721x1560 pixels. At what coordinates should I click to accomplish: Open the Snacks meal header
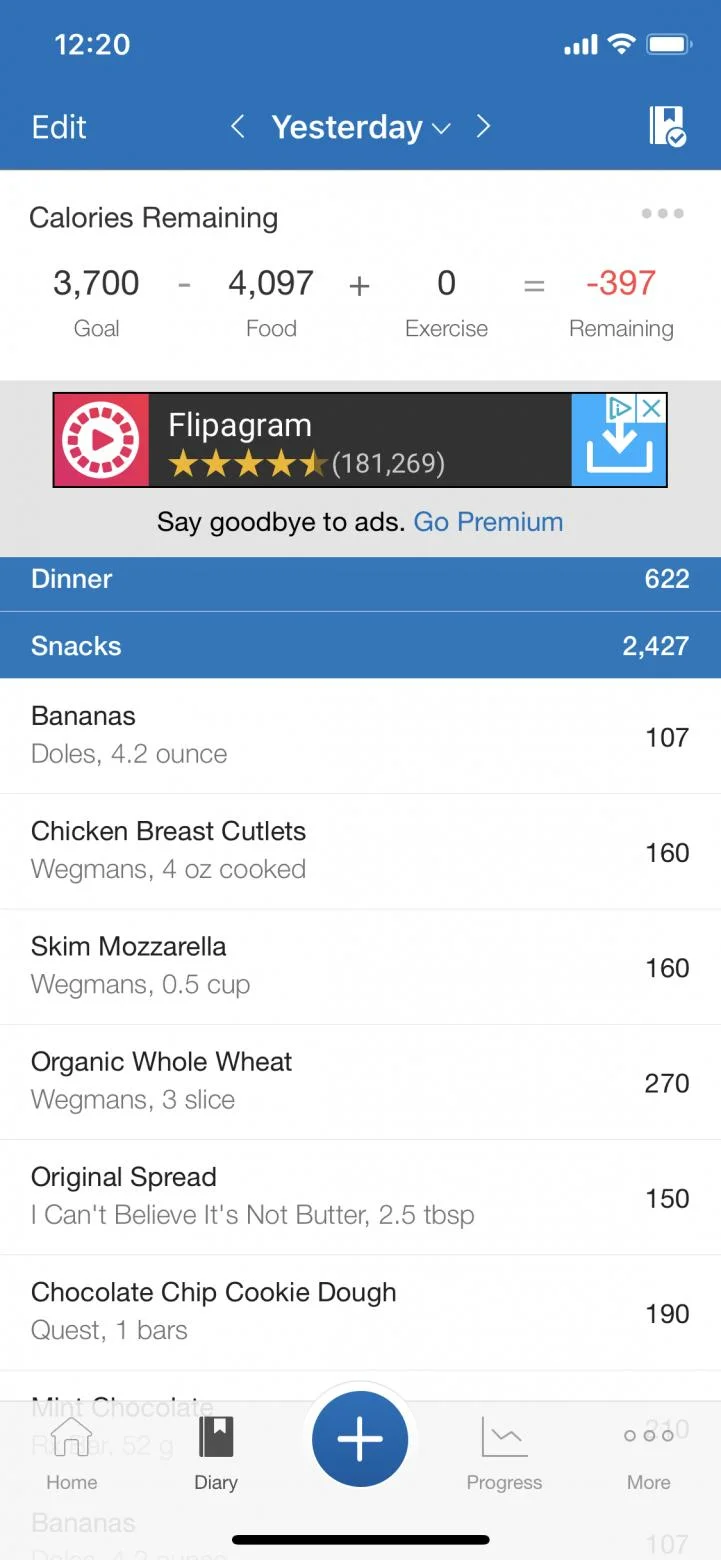click(360, 645)
